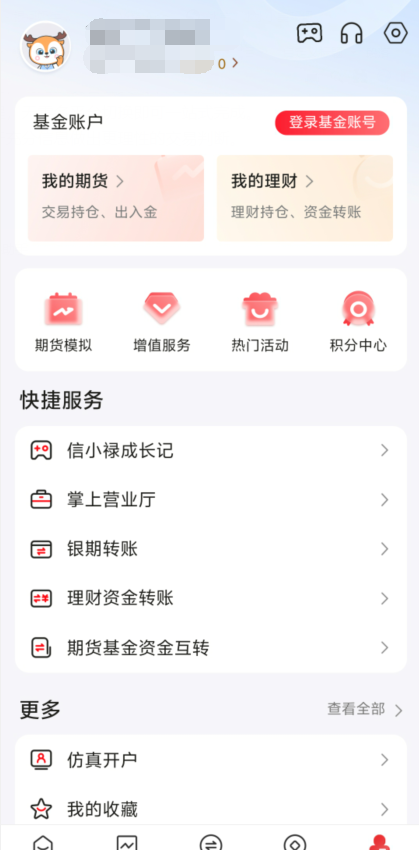Open 我的期货 card
419x850 pixels.
coord(116,198)
